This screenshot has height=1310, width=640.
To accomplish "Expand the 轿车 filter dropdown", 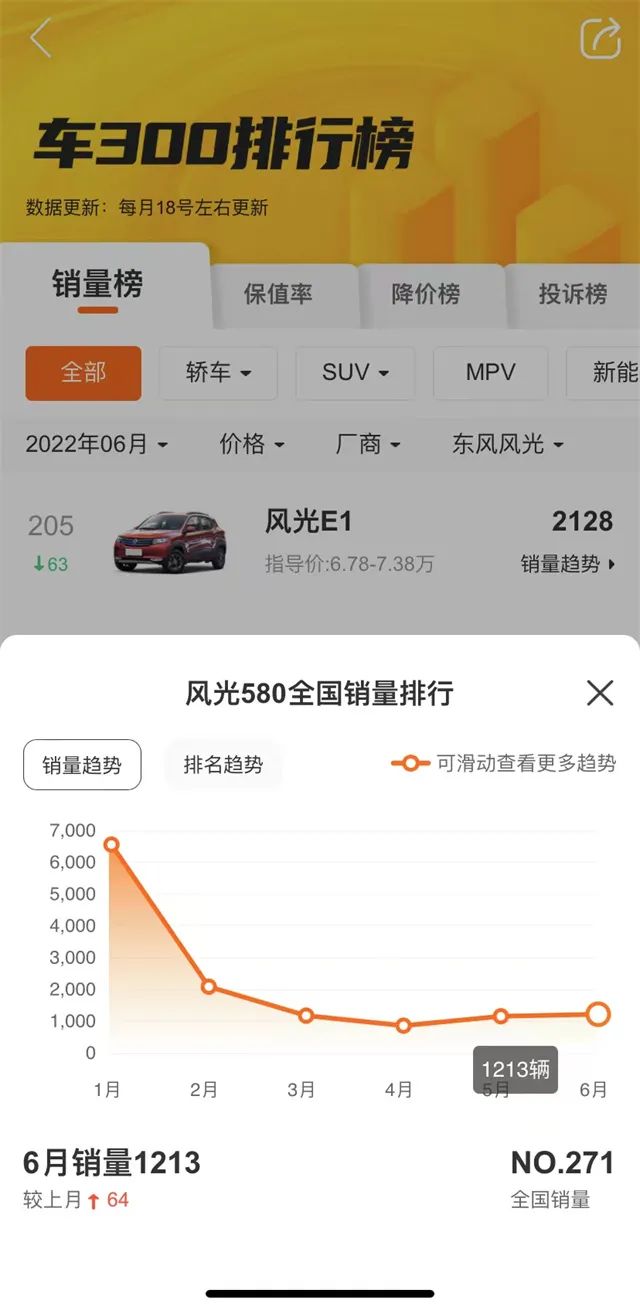I will click(x=218, y=373).
